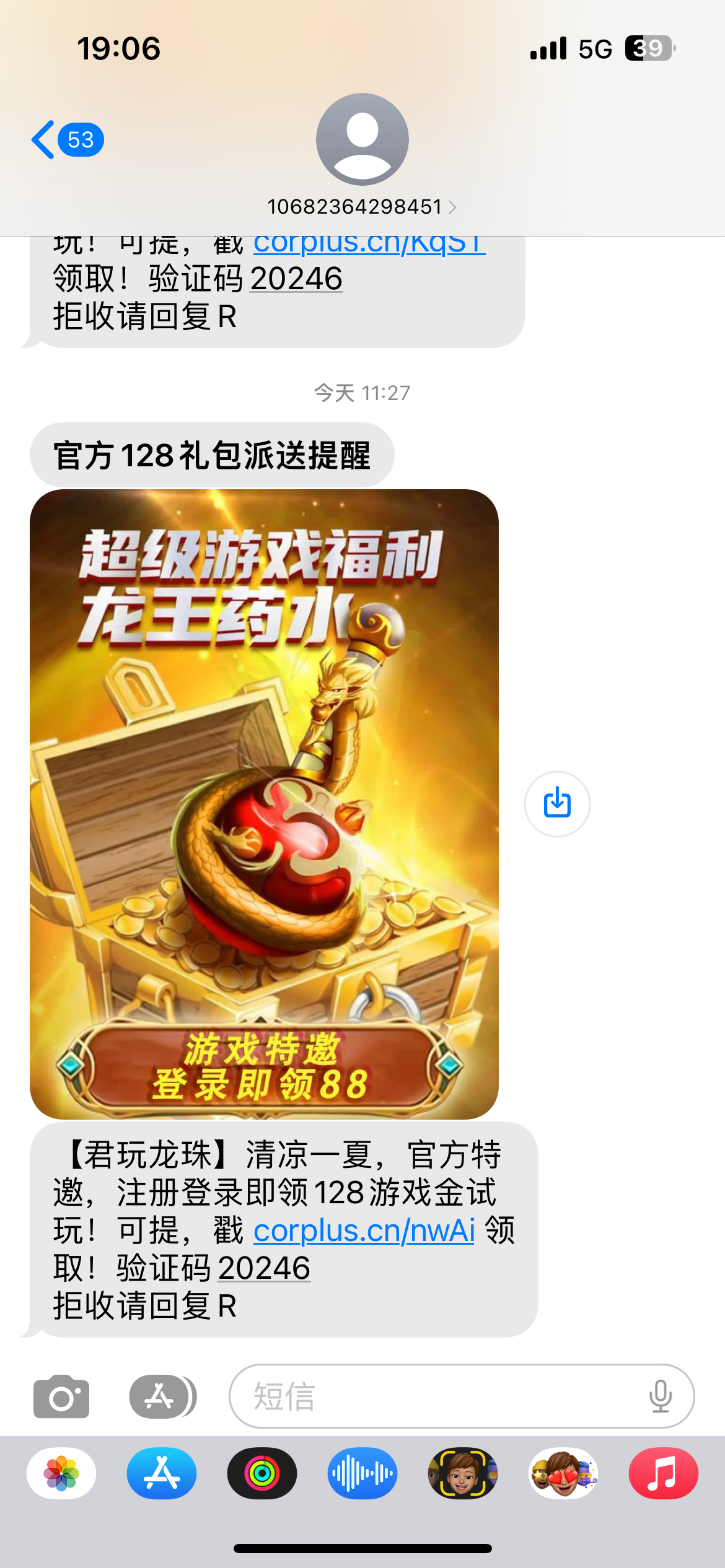Open the camera to attach a photo
725x1568 pixels.
pos(61,1397)
